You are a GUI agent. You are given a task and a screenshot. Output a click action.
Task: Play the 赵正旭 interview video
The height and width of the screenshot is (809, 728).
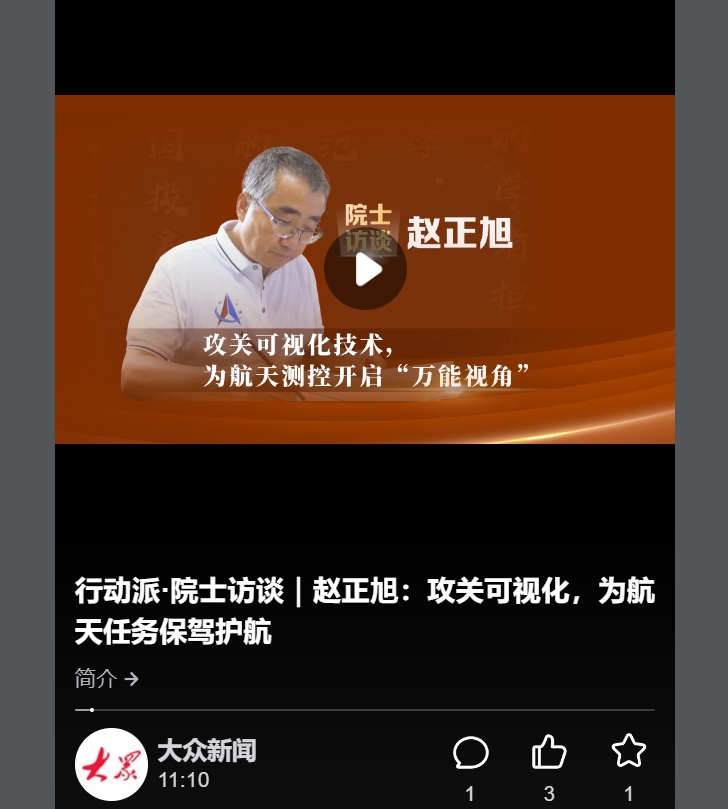366,269
